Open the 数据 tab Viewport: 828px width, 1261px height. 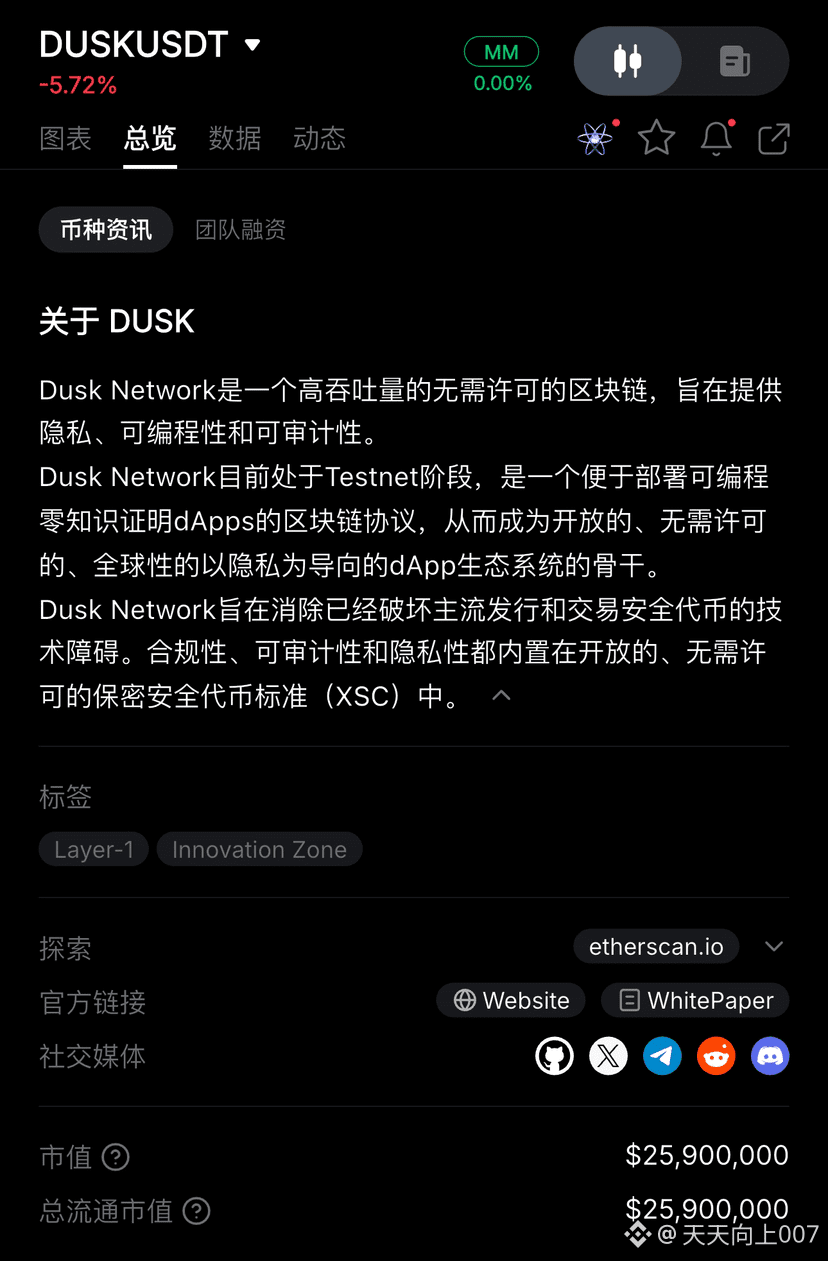click(x=235, y=138)
